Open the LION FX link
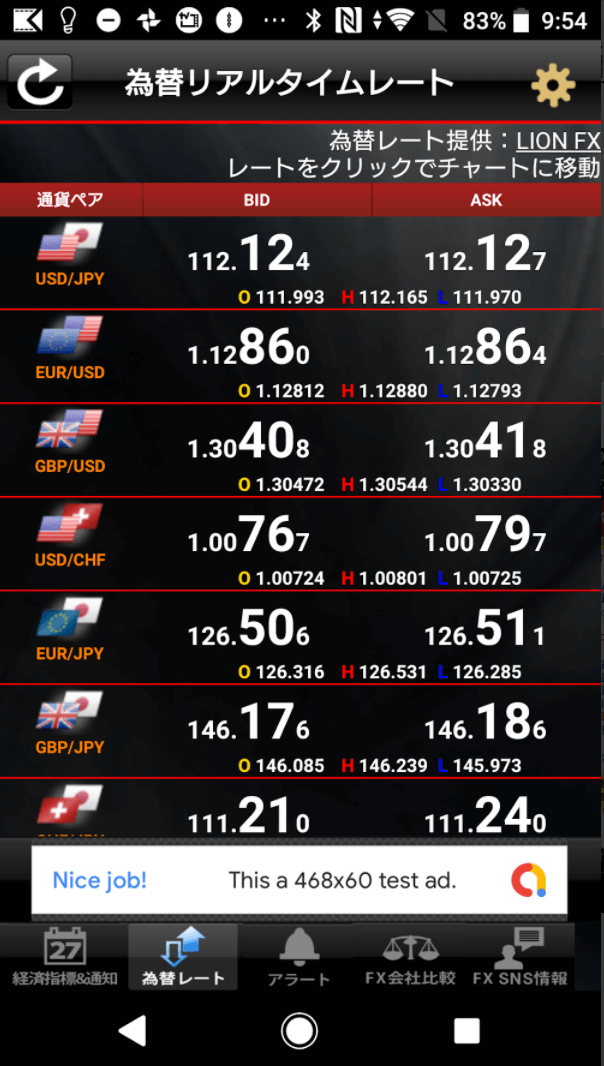The width and height of the screenshot is (604, 1066). click(558, 141)
